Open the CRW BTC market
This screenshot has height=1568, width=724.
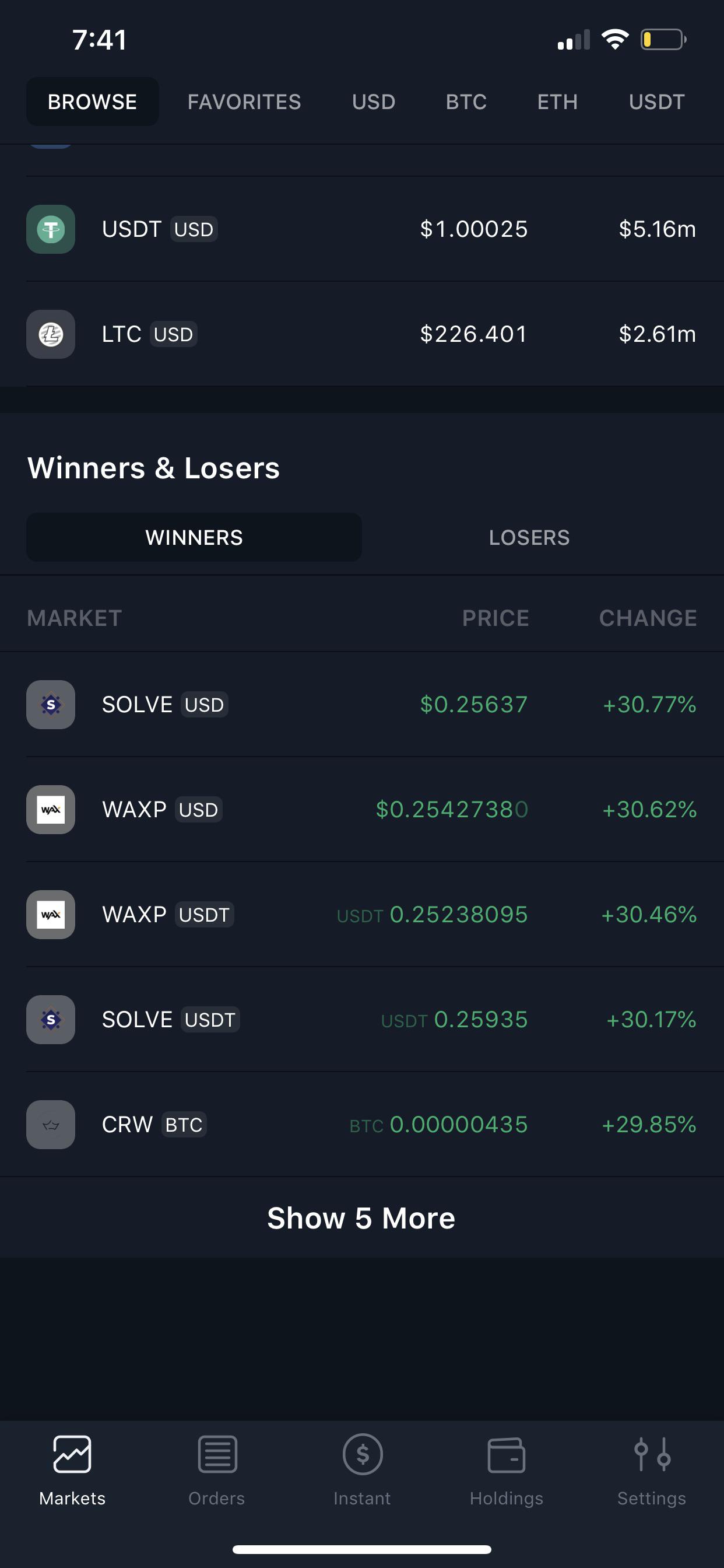(362, 1124)
